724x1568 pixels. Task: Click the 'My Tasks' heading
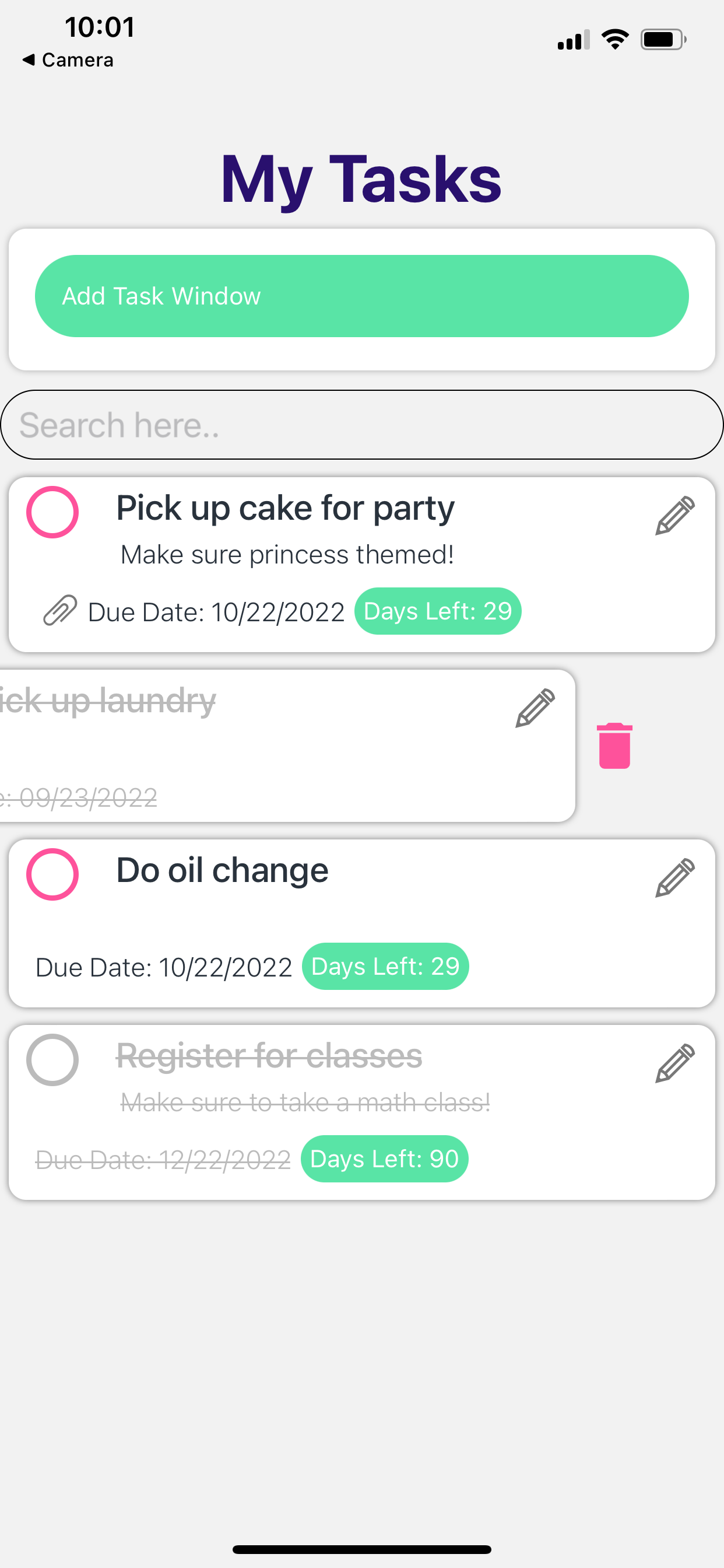(x=361, y=178)
